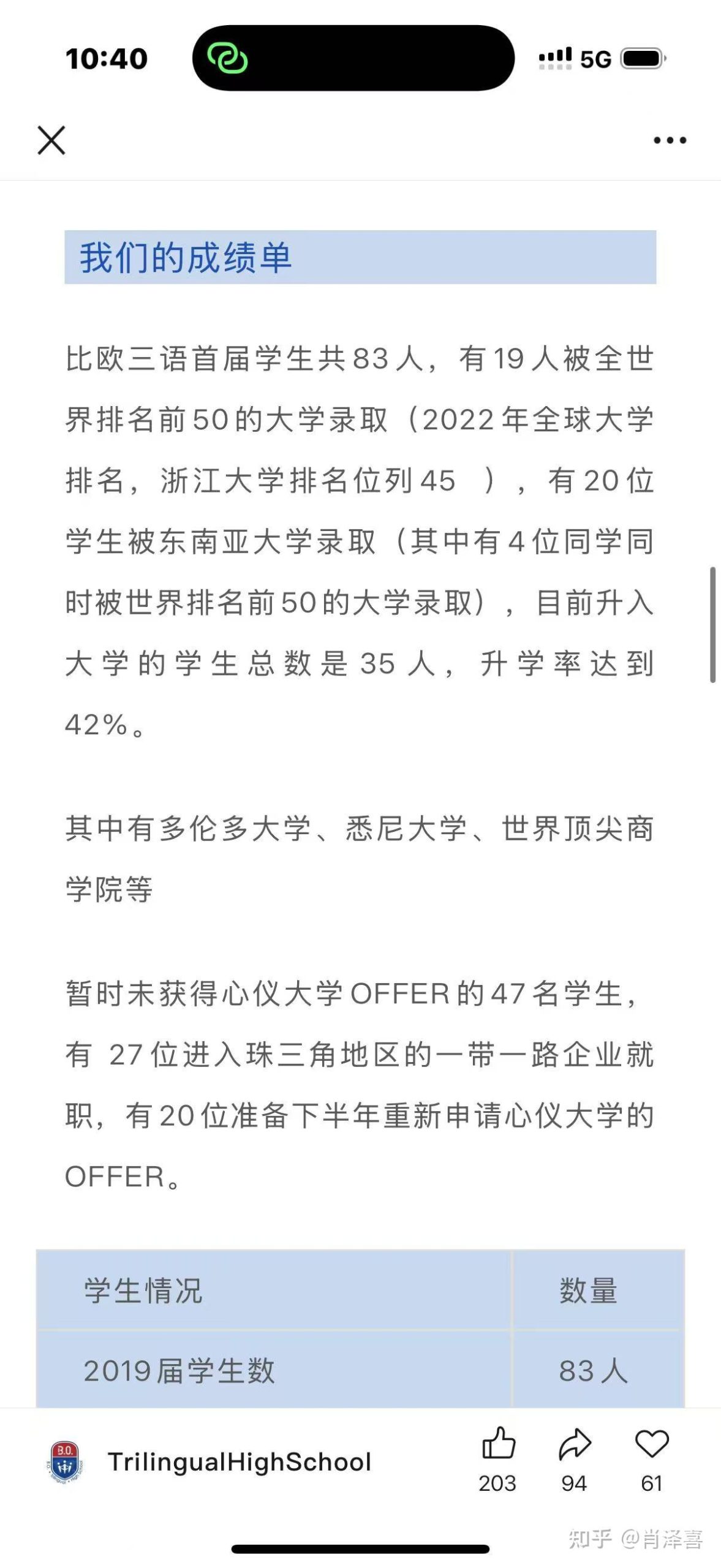The image size is (721, 1568).
Task: Open the three-dot overflow menu
Action: click(x=670, y=140)
